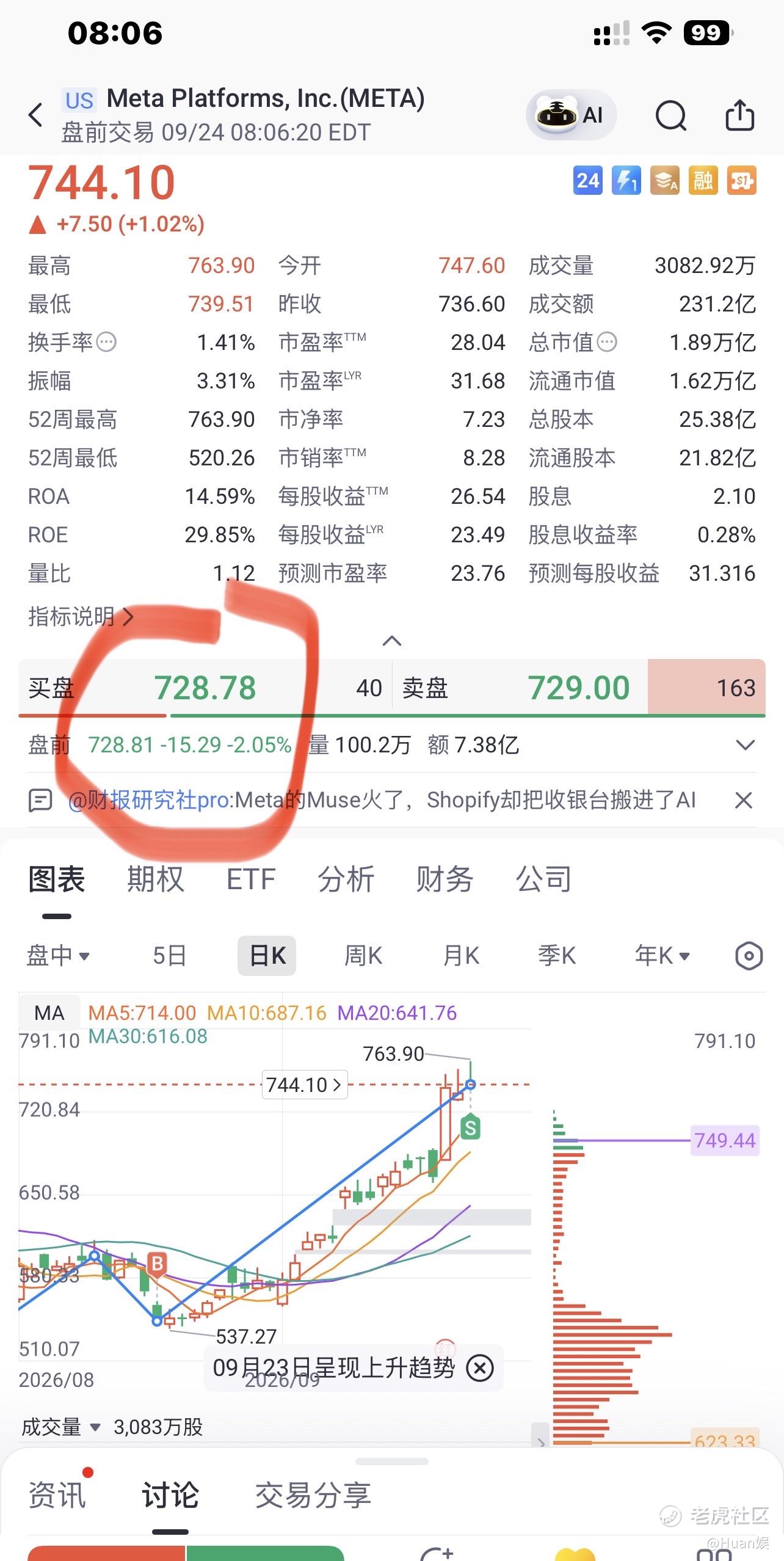Close the 09月23日呈现上升趋势 tip
The image size is (784, 1561).
point(481,1367)
